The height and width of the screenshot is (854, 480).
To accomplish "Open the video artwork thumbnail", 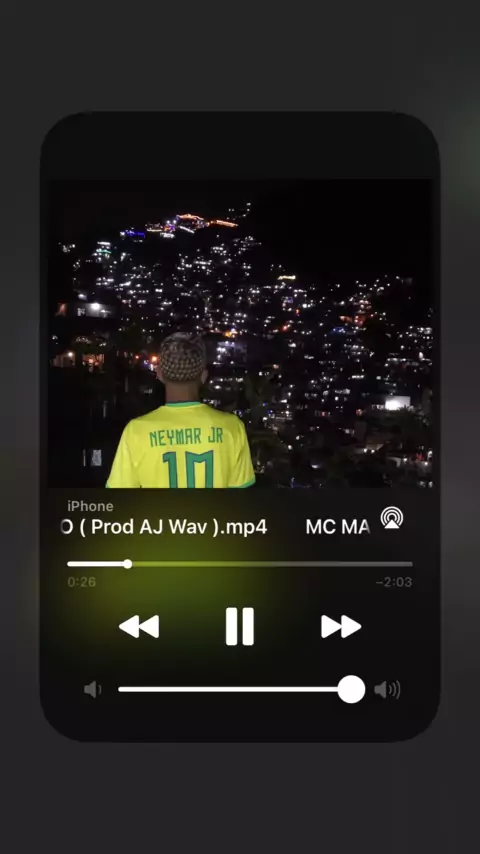I will tap(240, 333).
